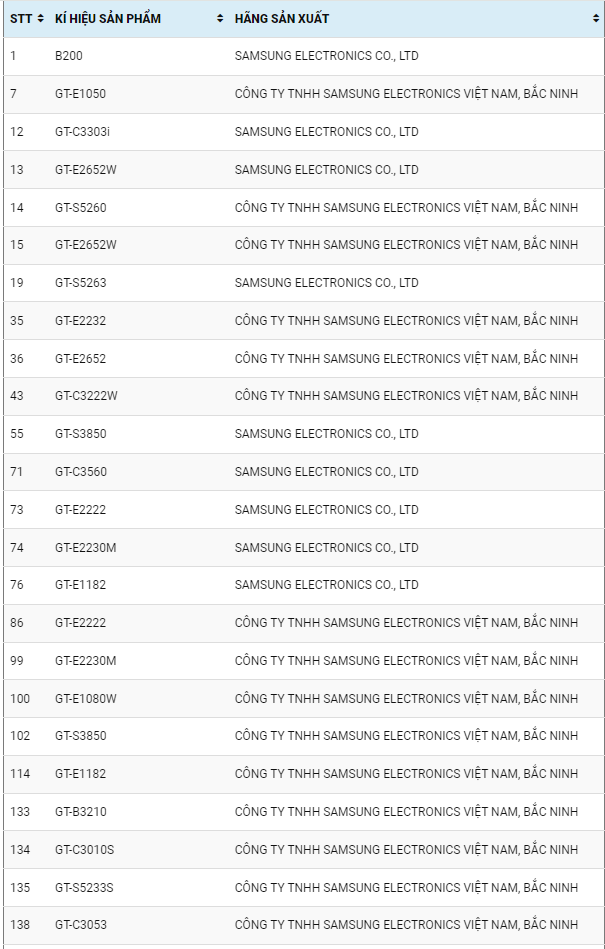This screenshot has width=605, height=949.
Task: Sort by Hãng sản xuất column
Action: tap(596, 19)
